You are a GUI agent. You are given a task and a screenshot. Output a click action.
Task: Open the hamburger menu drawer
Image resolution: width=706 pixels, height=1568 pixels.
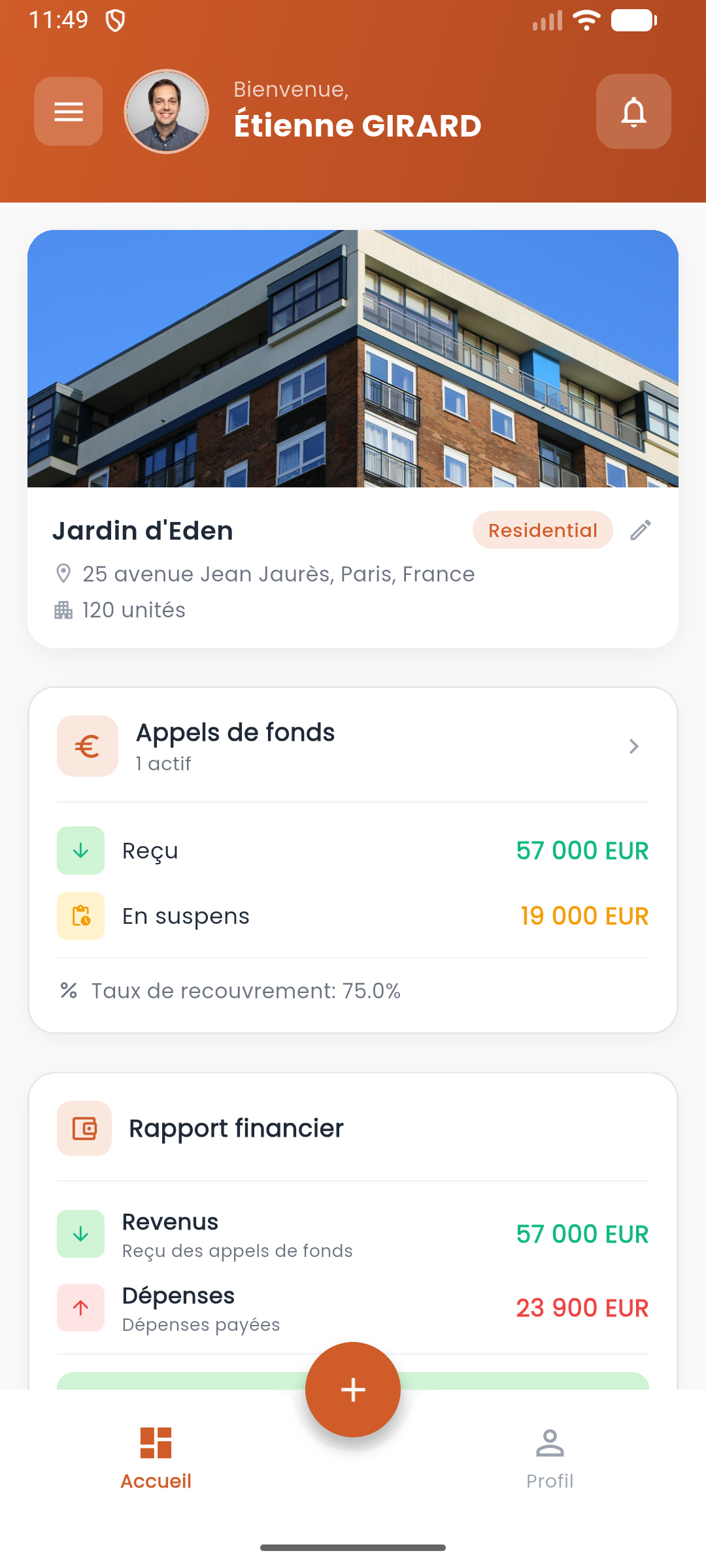pyautogui.click(x=69, y=112)
